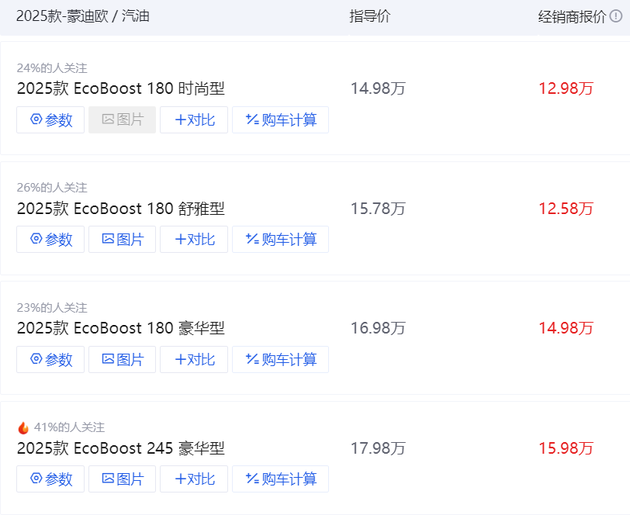The height and width of the screenshot is (515, 630).
Task: Open the 2025款 EcoBoost 245 豪华型 model
Action: [x=121, y=448]
